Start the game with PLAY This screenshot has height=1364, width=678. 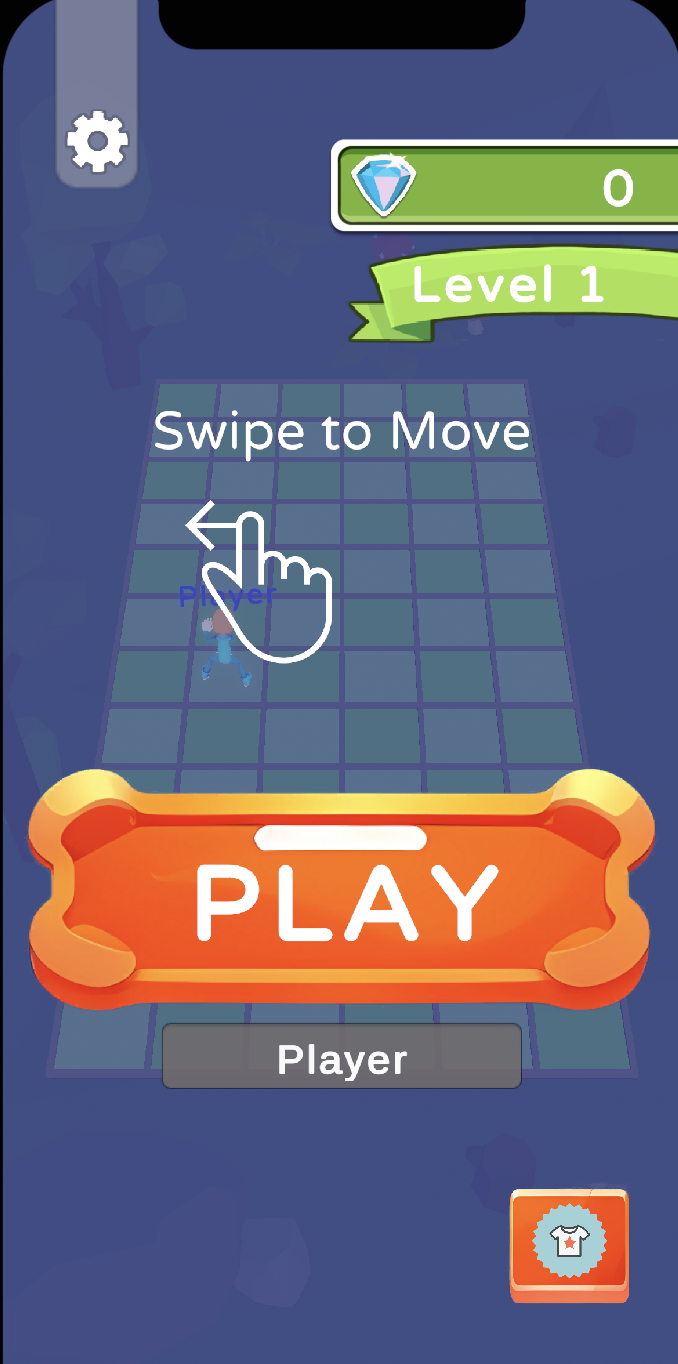click(343, 890)
